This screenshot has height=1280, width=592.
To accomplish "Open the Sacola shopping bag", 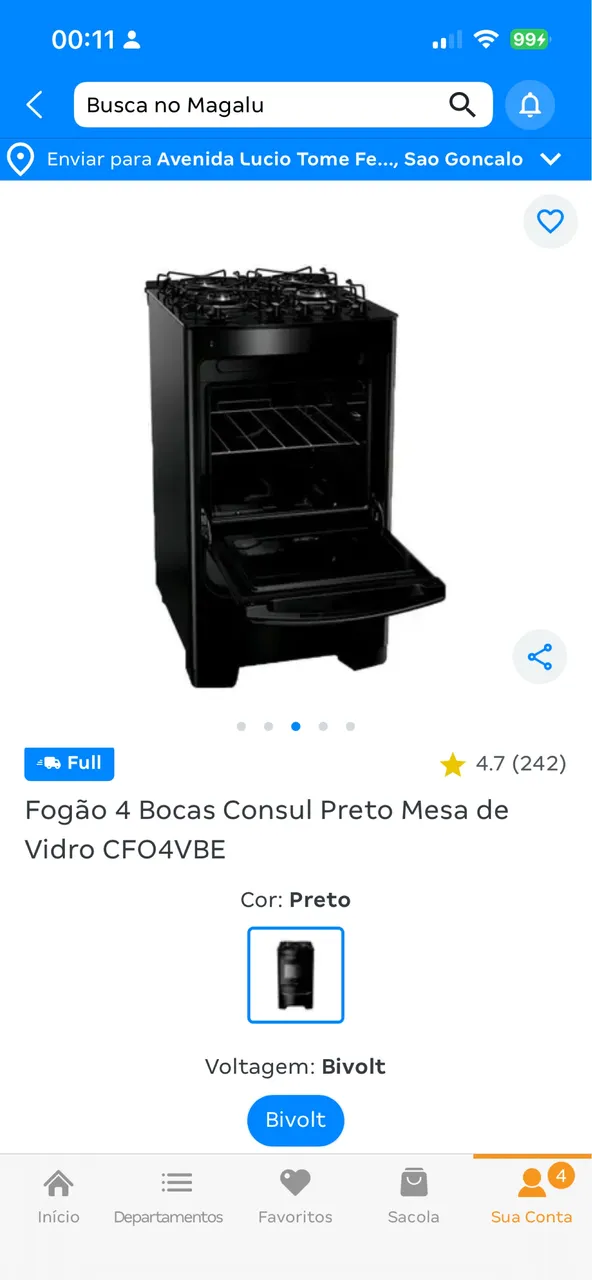I will tap(414, 1197).
